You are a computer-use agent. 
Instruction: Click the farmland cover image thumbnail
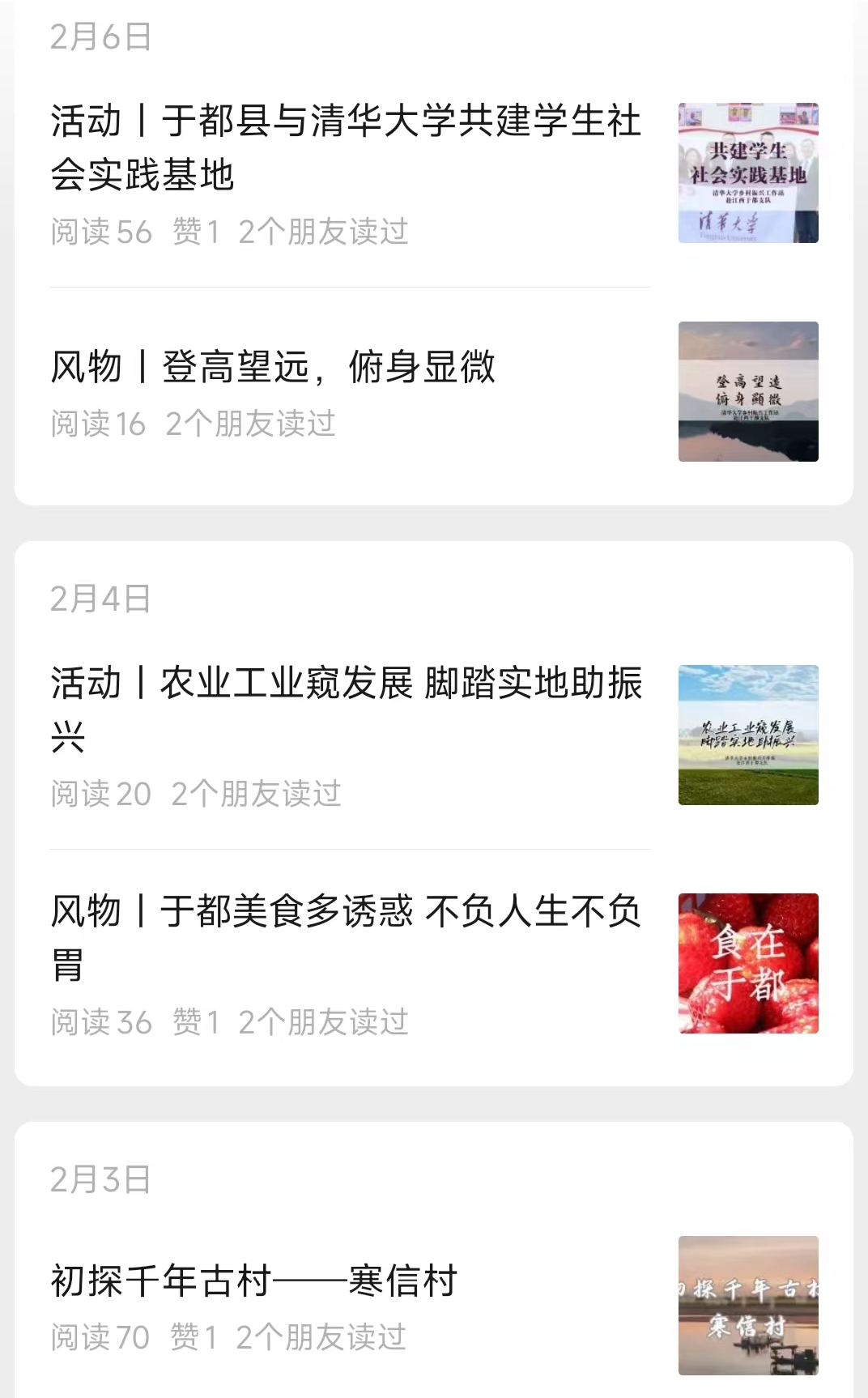747,736
